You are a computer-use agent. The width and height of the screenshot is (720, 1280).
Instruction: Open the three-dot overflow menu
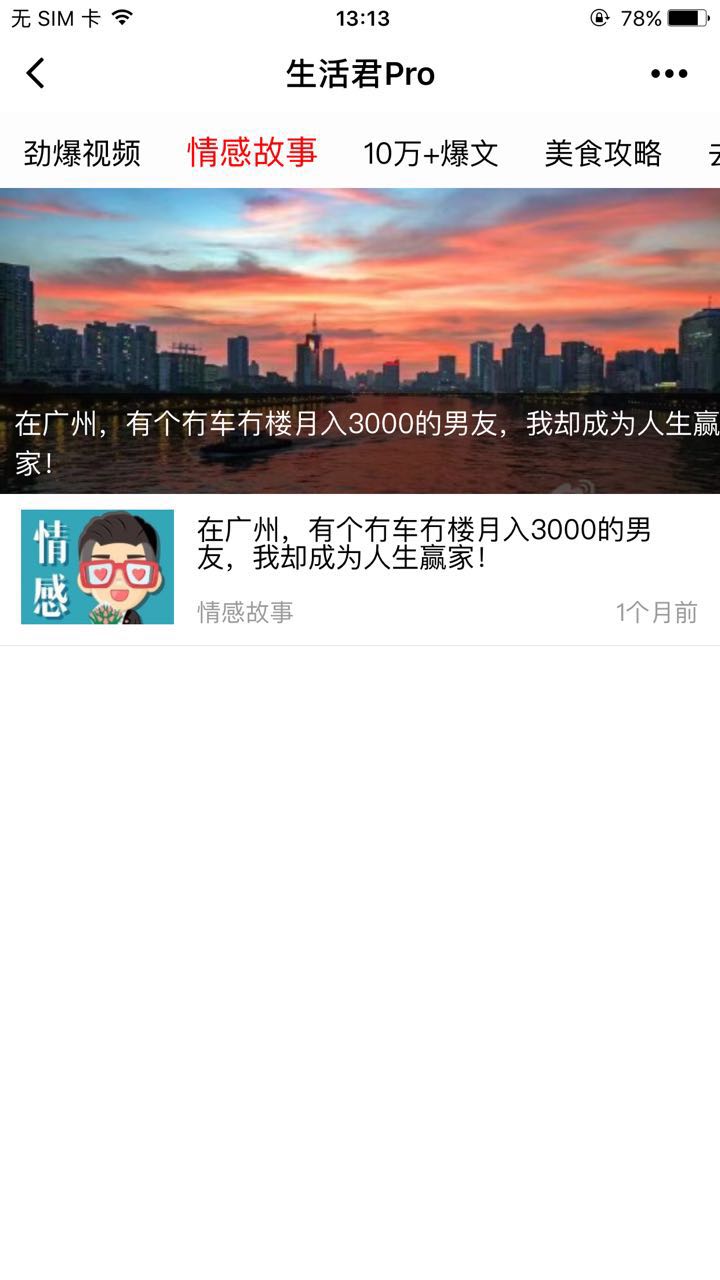[668, 74]
